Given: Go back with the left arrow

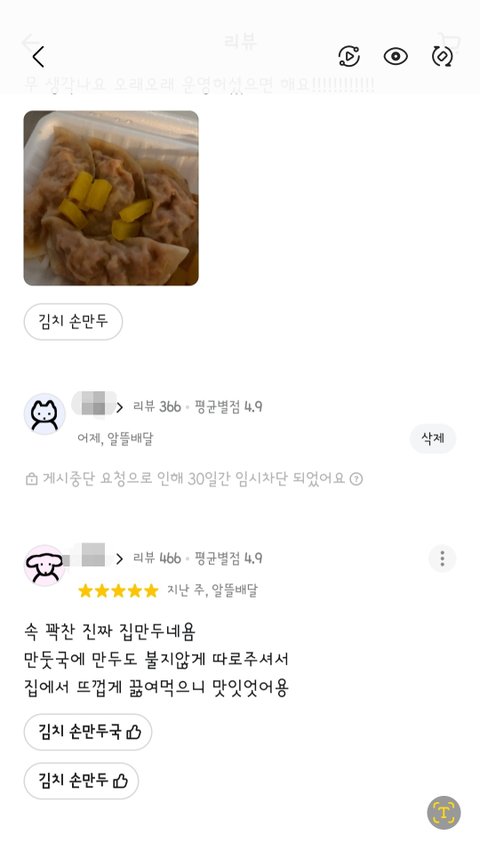Looking at the screenshot, I should tap(38, 56).
